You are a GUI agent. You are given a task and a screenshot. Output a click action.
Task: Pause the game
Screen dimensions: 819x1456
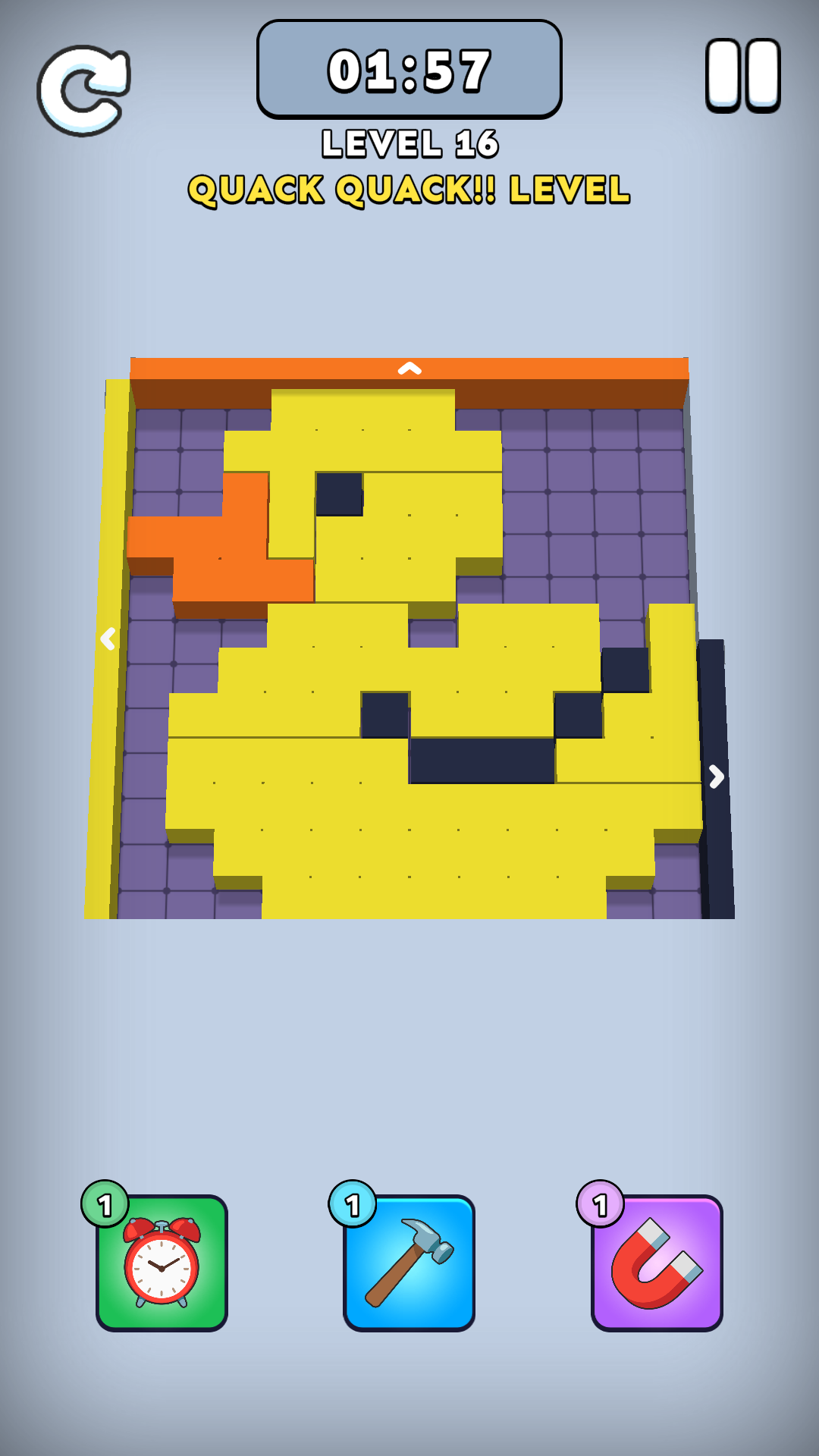click(x=742, y=76)
